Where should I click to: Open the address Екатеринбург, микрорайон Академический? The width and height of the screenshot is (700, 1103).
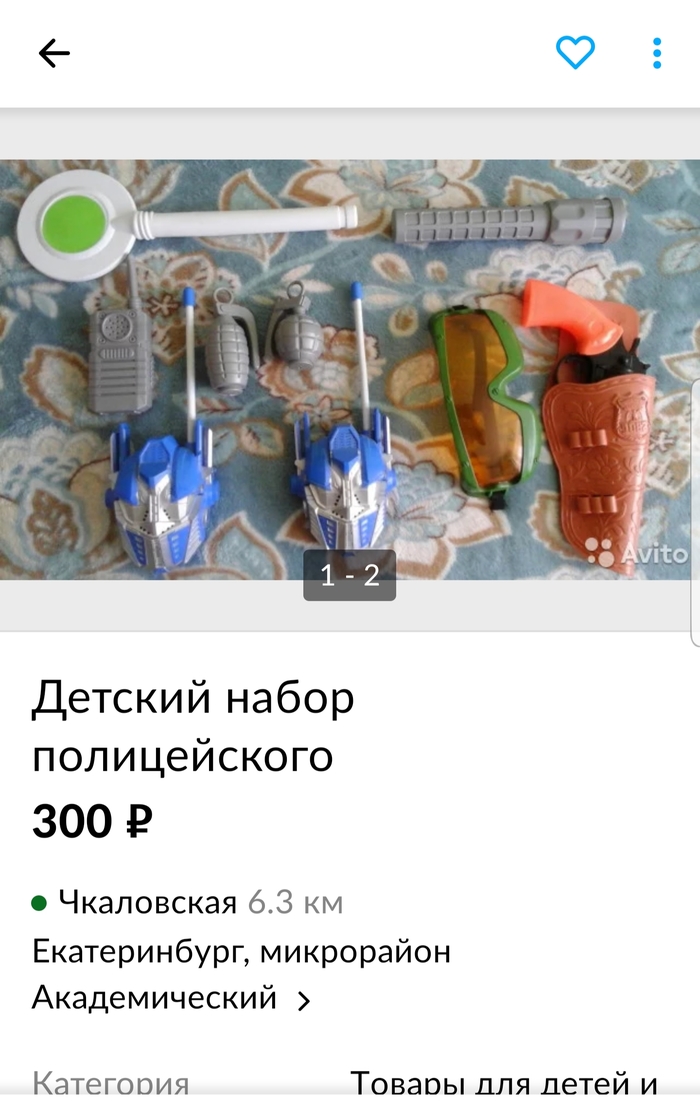(x=240, y=973)
